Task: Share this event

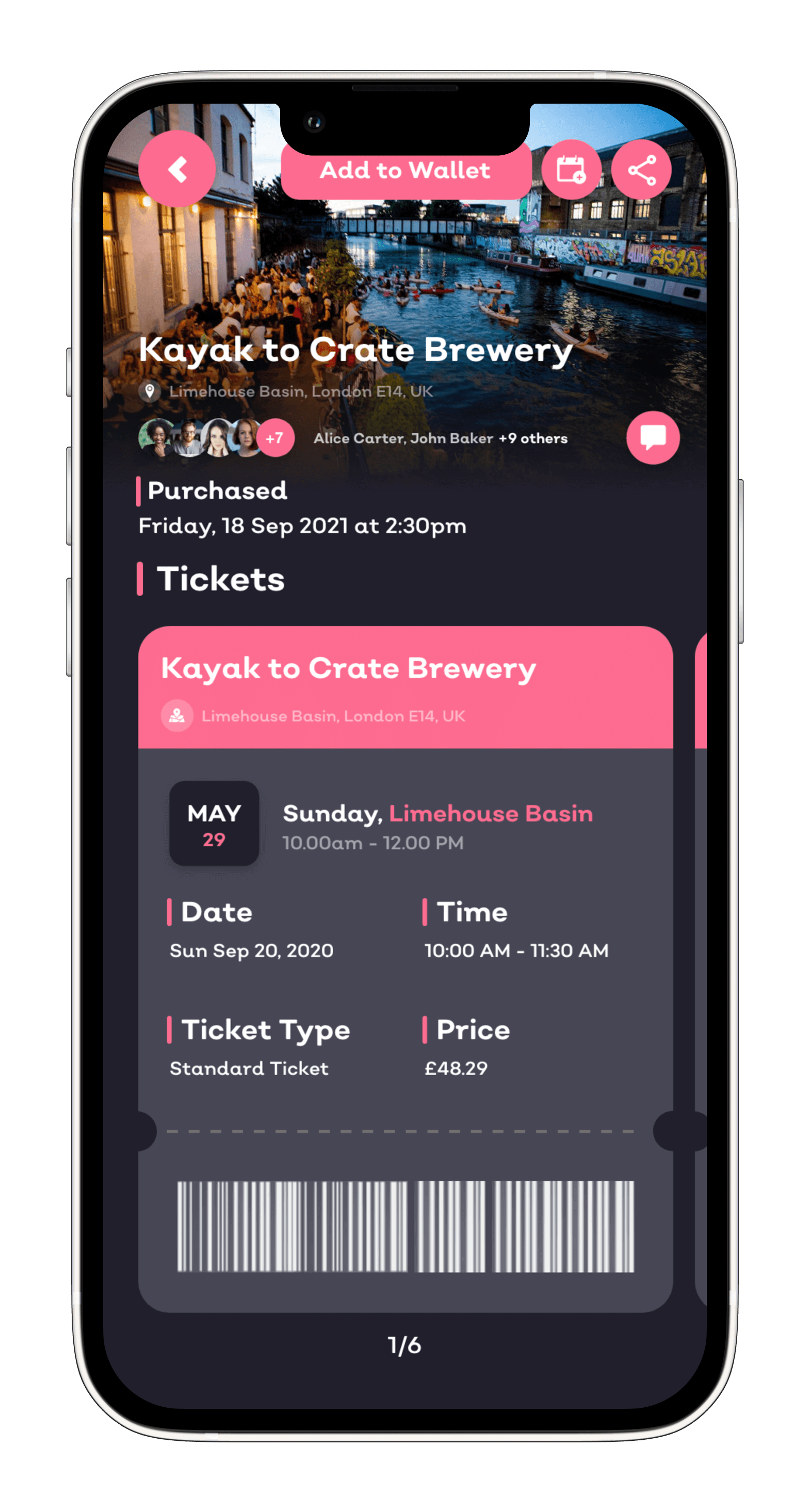Action: pyautogui.click(x=641, y=170)
